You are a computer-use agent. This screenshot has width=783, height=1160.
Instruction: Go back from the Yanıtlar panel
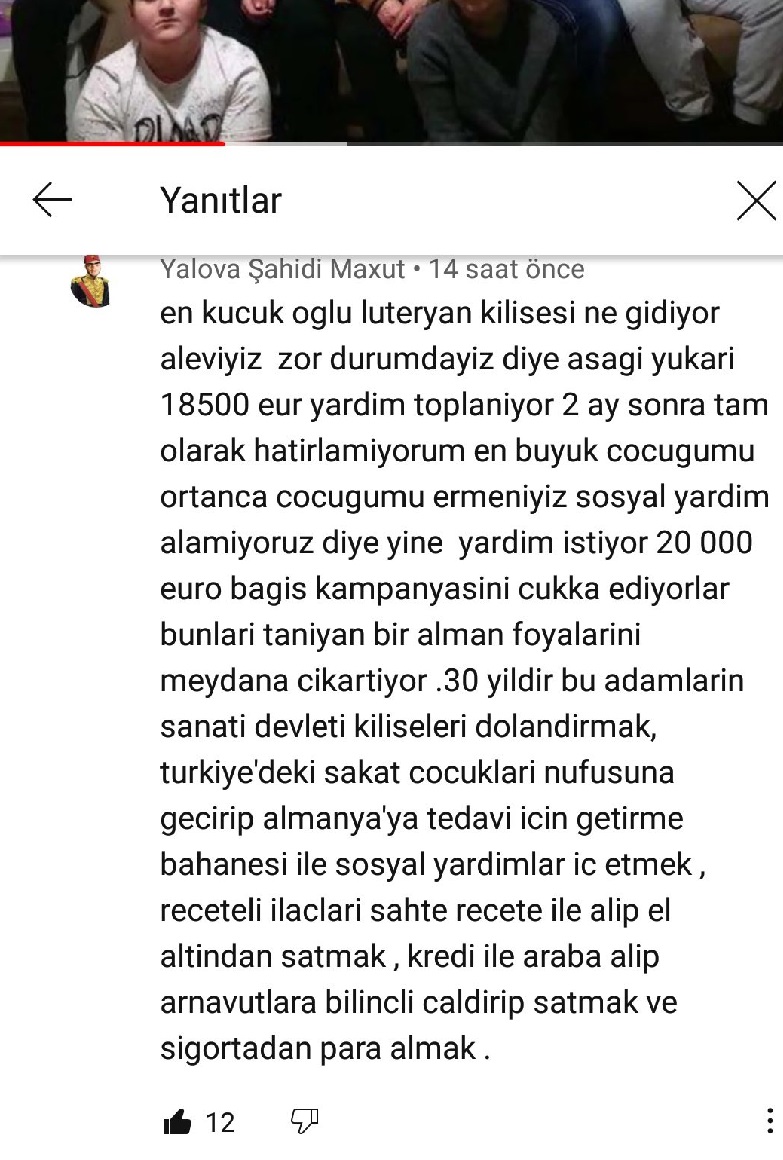(x=52, y=201)
